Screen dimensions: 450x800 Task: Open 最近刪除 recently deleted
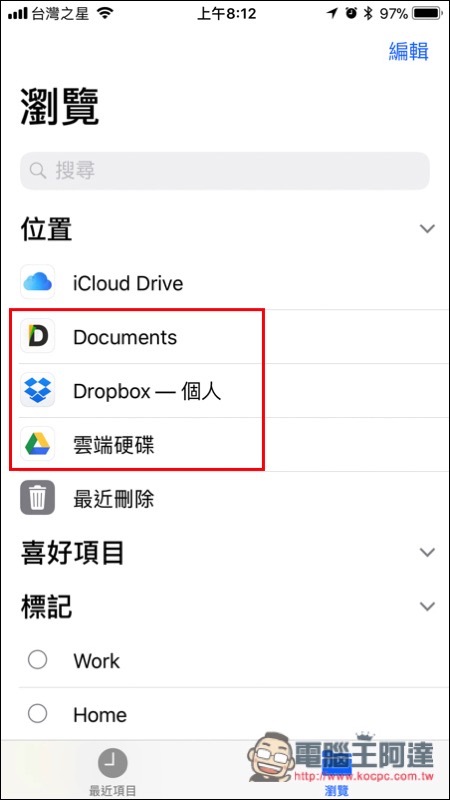224,498
